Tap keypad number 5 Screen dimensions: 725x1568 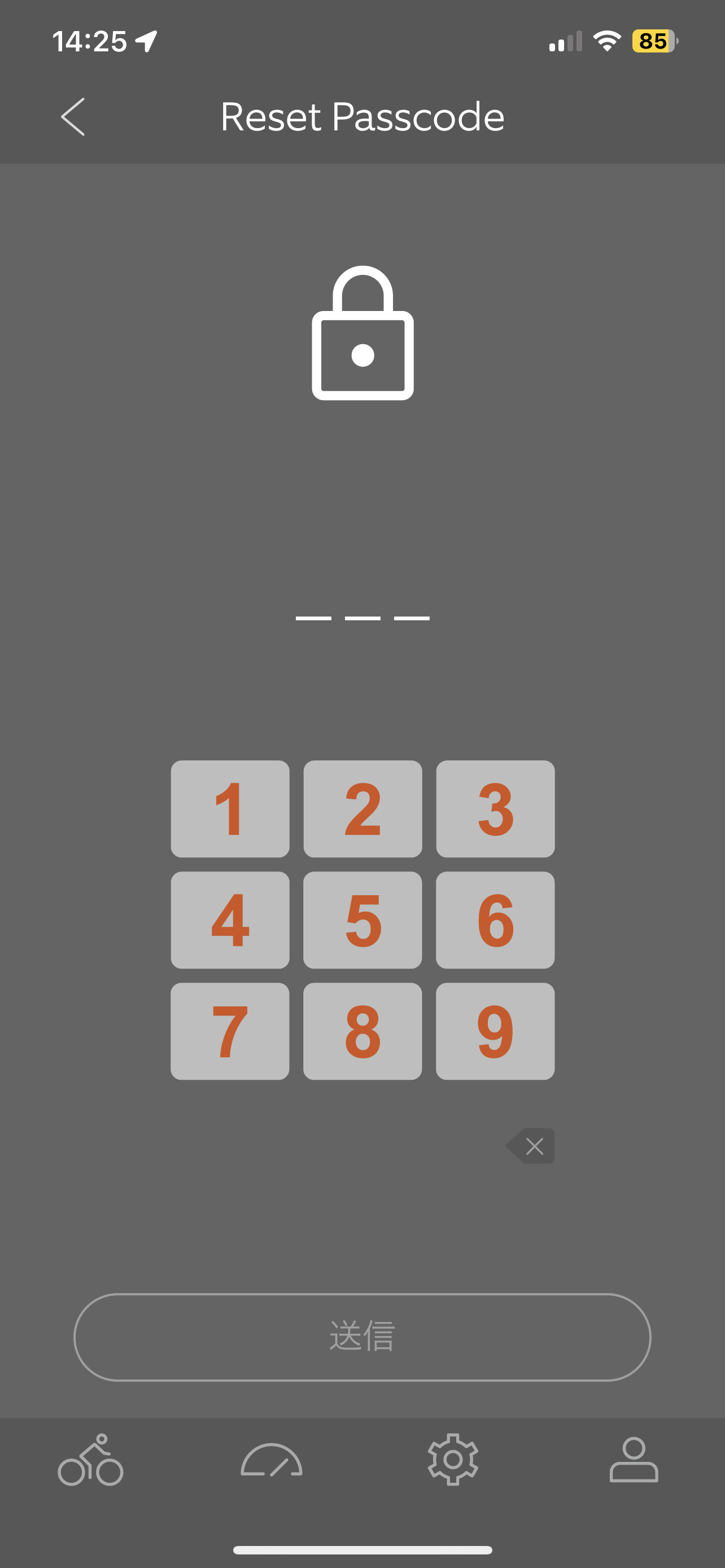tap(363, 919)
